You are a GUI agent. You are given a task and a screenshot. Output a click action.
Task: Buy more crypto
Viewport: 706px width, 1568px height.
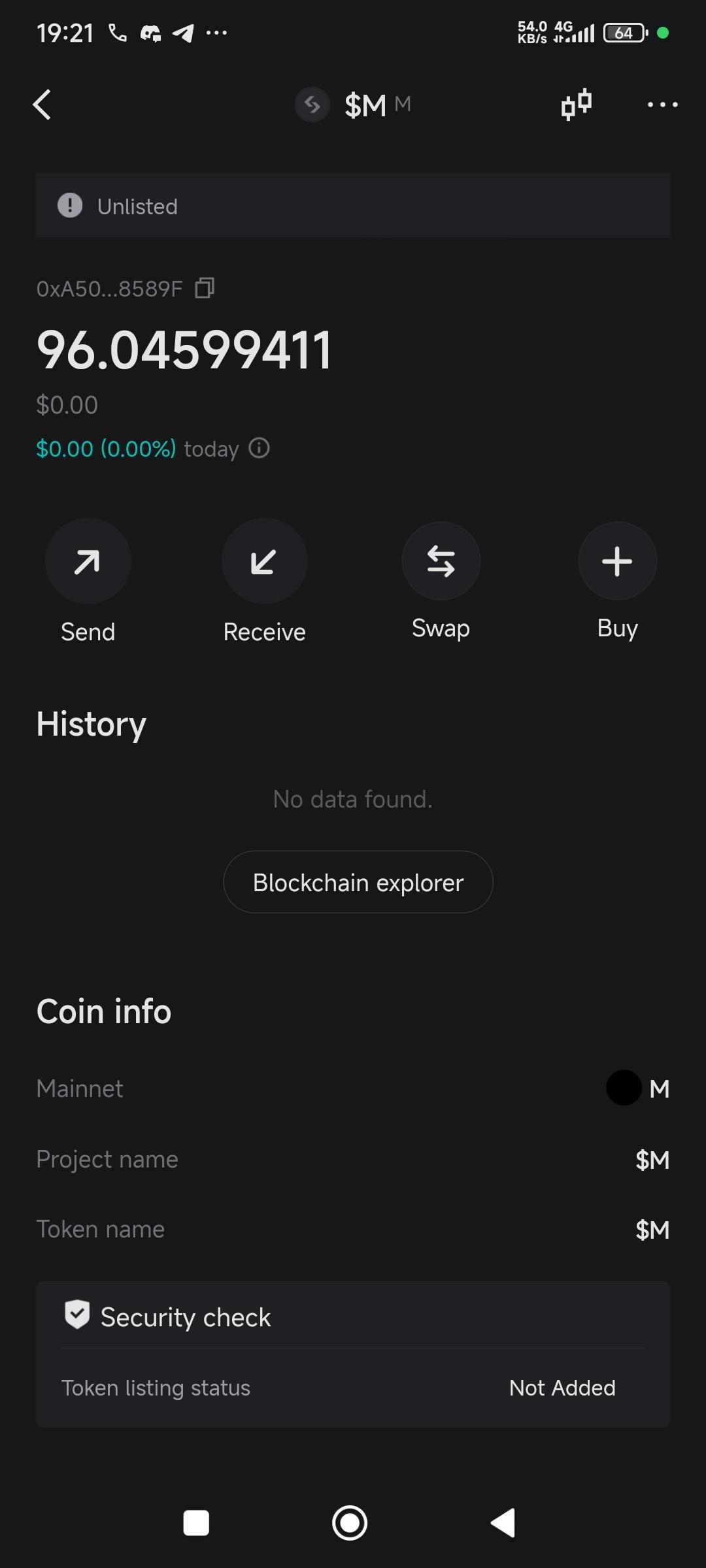click(617, 561)
